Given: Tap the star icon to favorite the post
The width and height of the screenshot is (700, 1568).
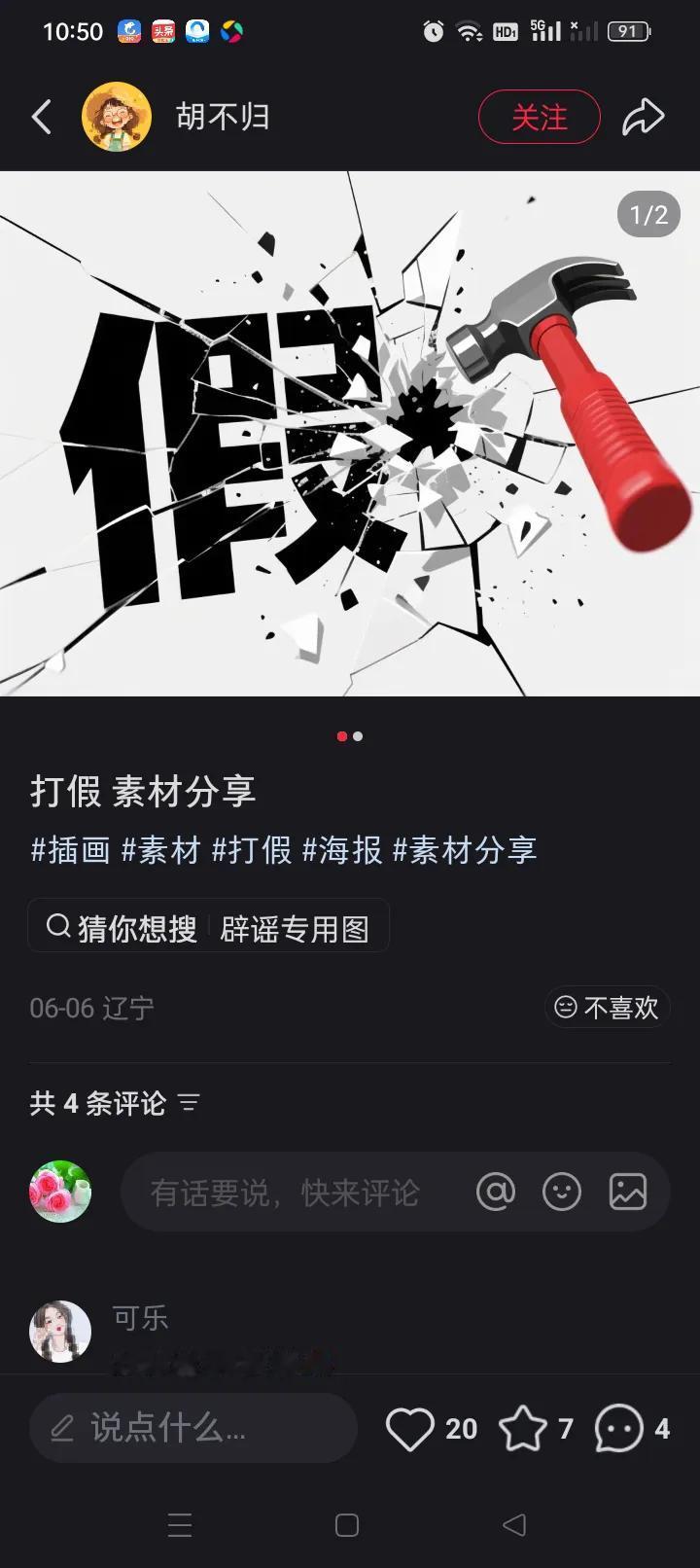Looking at the screenshot, I should 523,1428.
